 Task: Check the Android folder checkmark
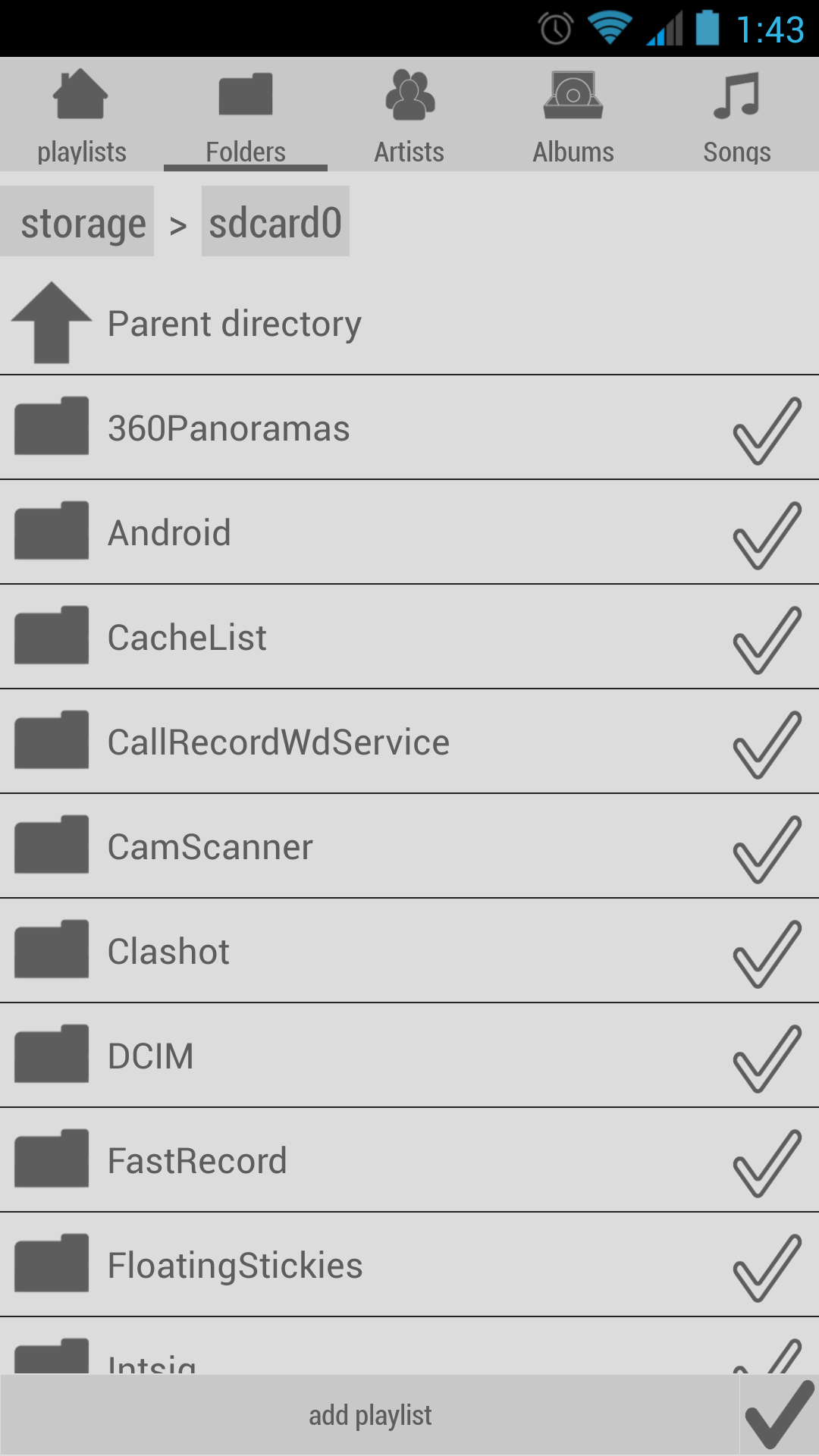click(x=767, y=535)
